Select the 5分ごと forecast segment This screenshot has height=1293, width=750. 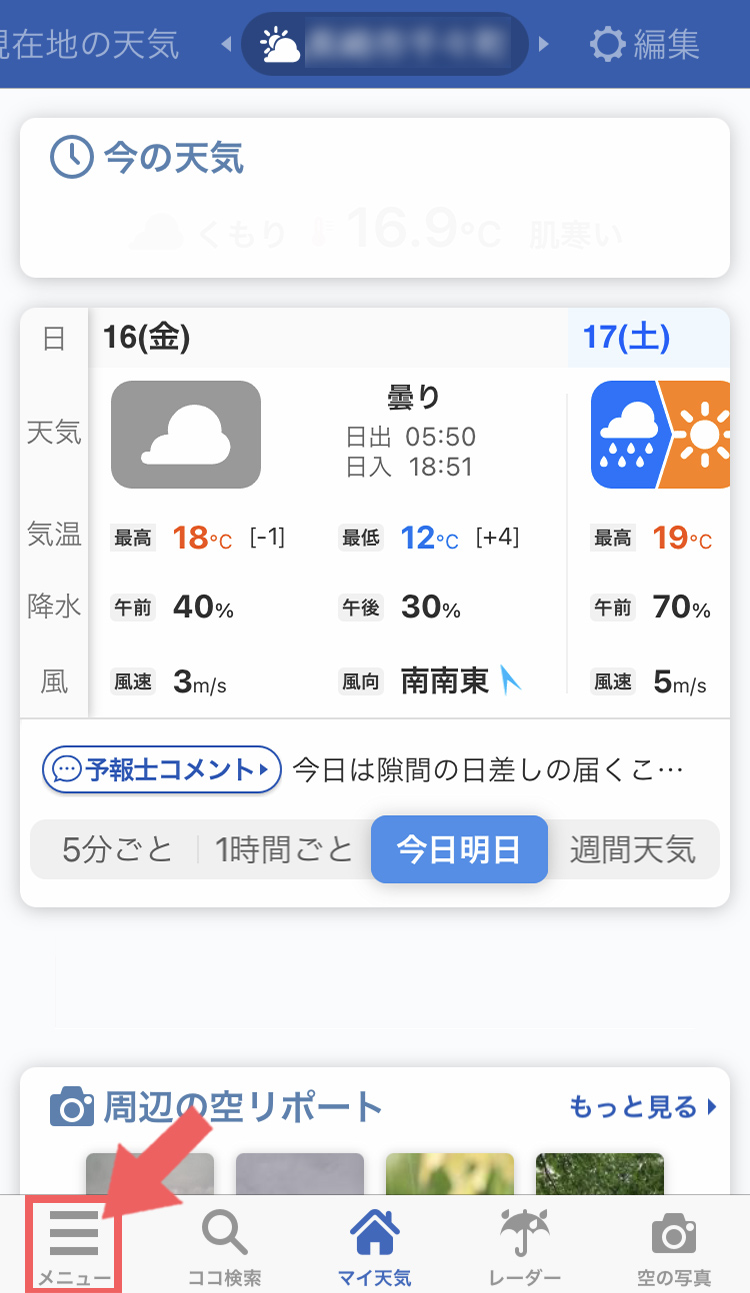click(117, 850)
